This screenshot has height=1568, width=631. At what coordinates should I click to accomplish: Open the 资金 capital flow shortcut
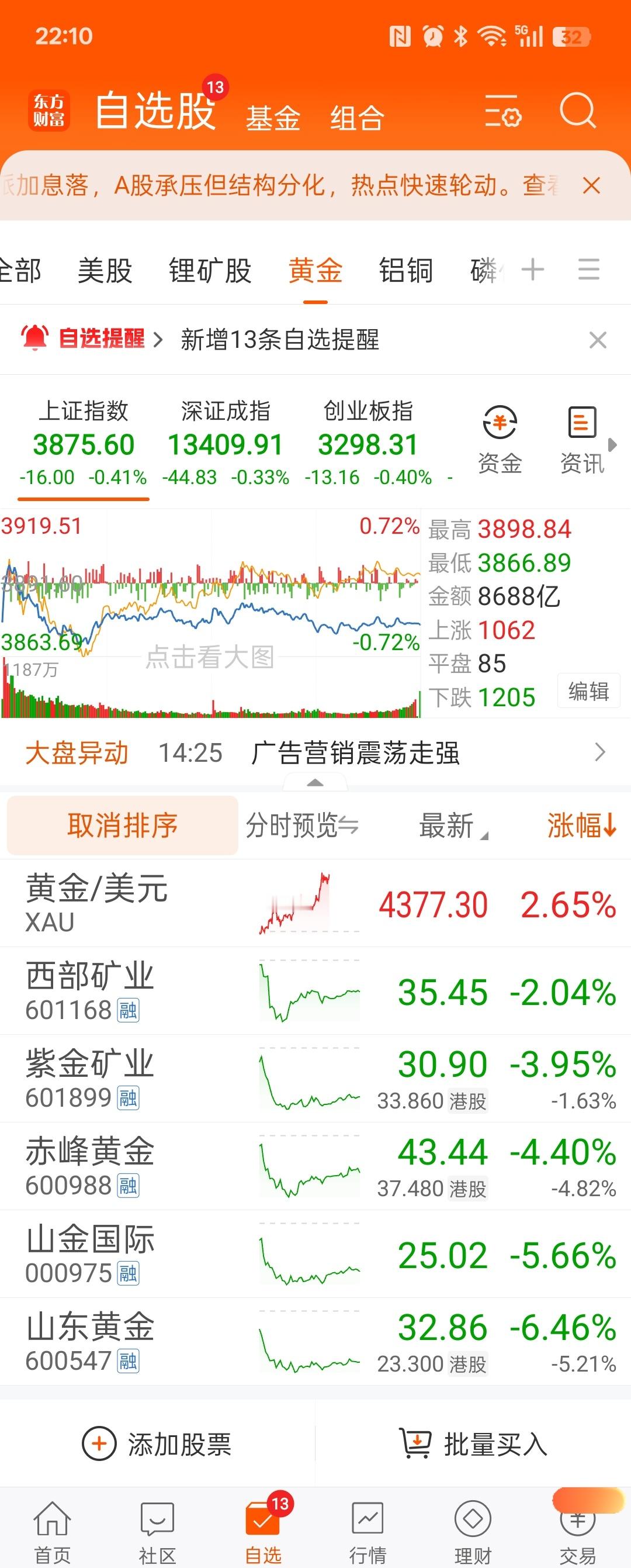click(x=500, y=440)
